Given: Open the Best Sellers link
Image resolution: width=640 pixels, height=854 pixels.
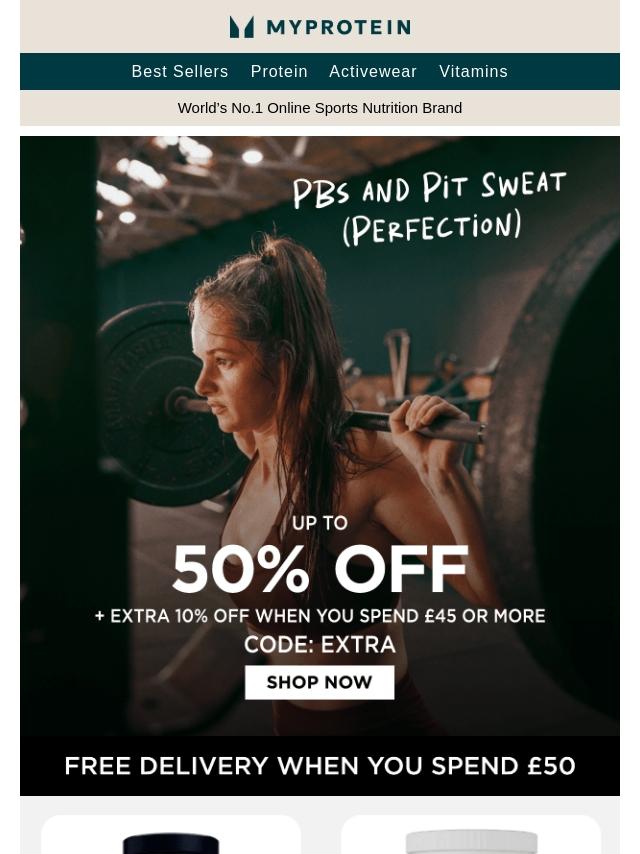Looking at the screenshot, I should [x=180, y=72].
